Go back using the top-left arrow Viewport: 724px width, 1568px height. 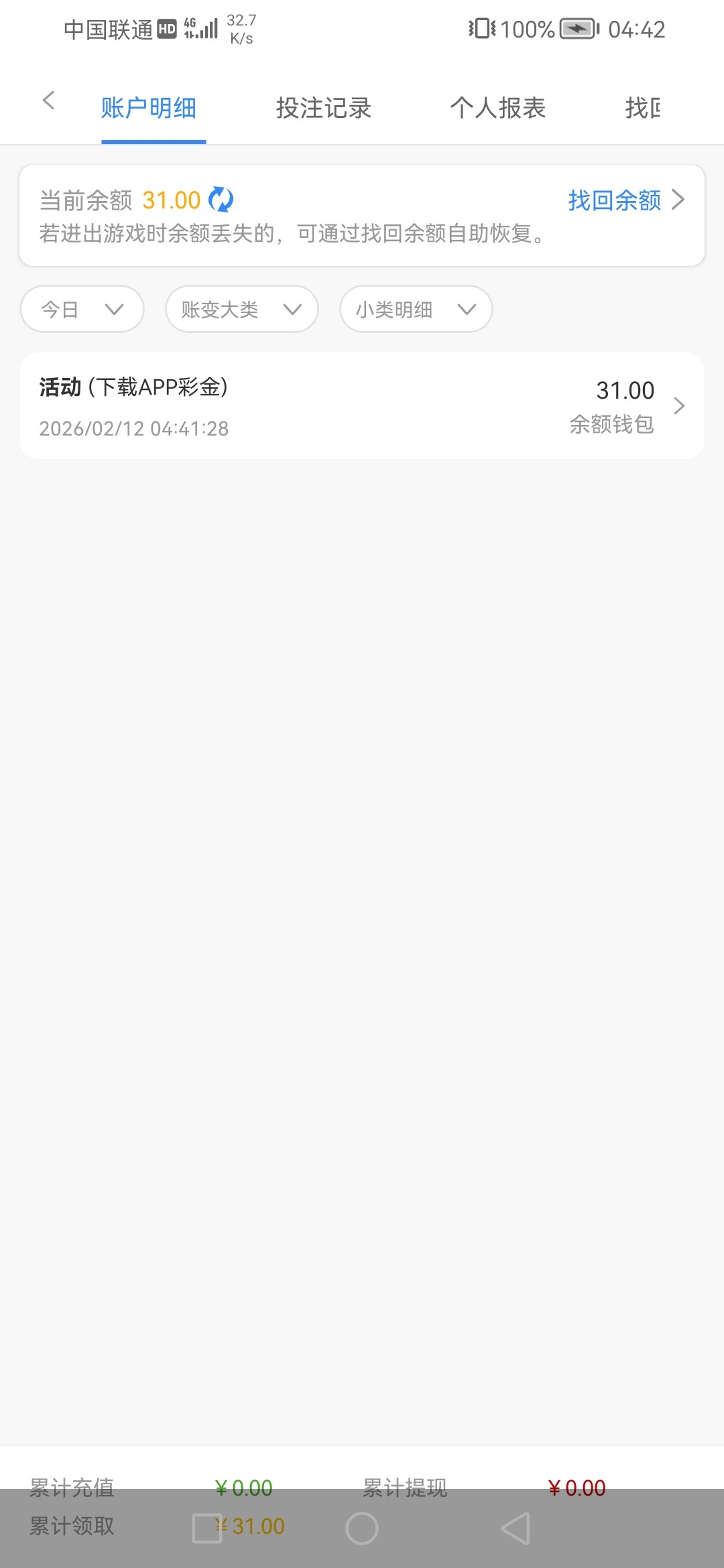pos(48,101)
